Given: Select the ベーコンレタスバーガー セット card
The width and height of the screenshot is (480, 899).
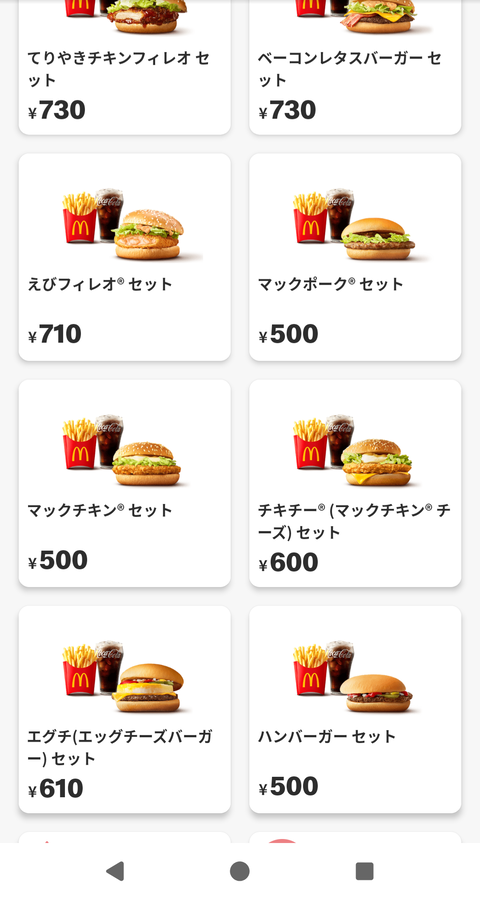Looking at the screenshot, I should tap(355, 67).
